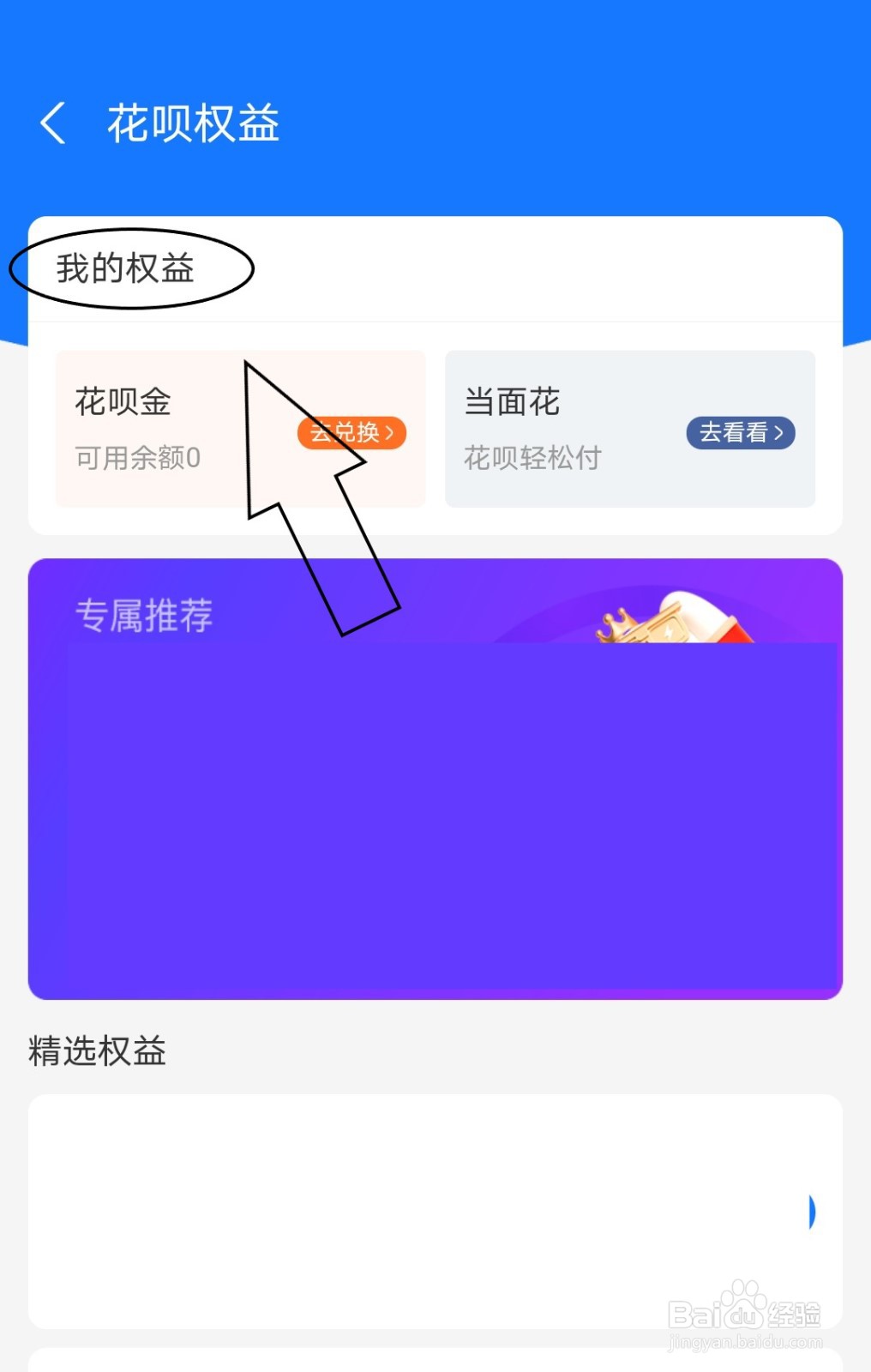The width and height of the screenshot is (871, 1372).
Task: Tap the 可用余额0 balance text
Action: (137, 458)
